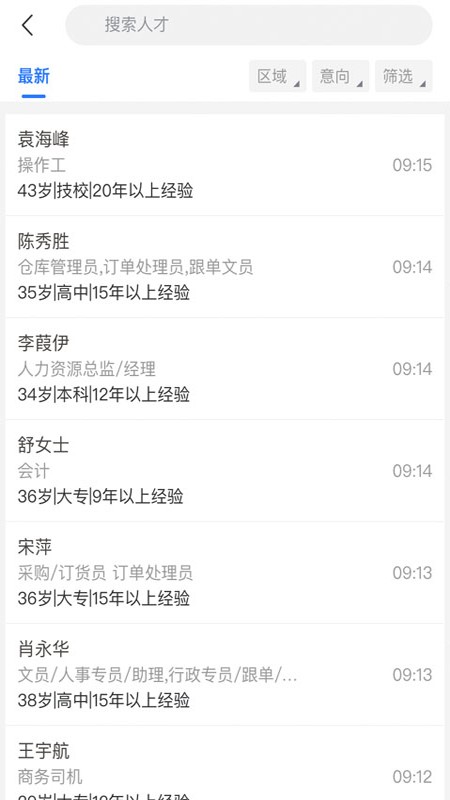Select 舒女士 accountant candidate
450x800 pixels.
tap(225, 471)
